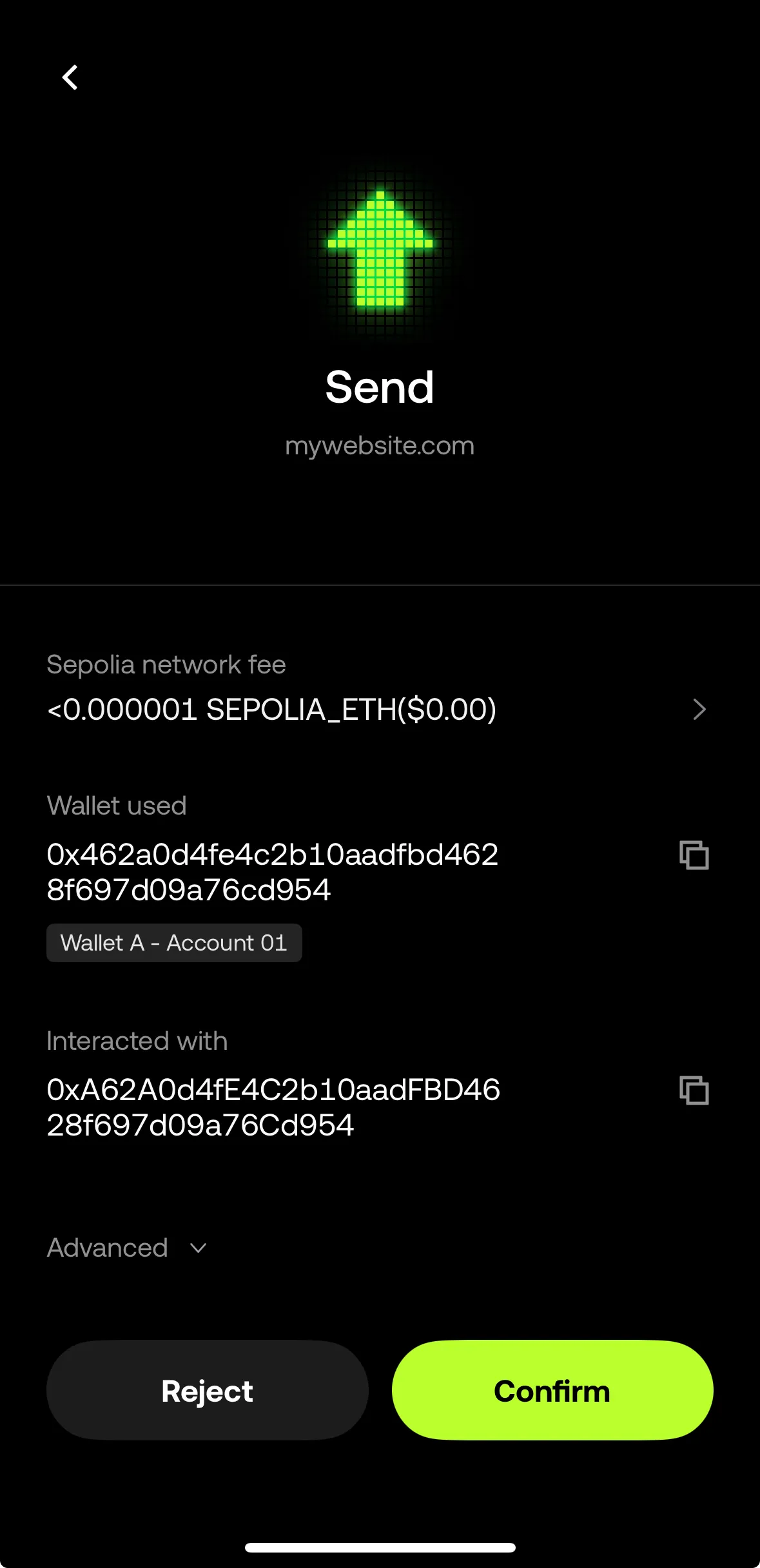Confirm the transaction
Screen dimensions: 760x1568
552,1391
